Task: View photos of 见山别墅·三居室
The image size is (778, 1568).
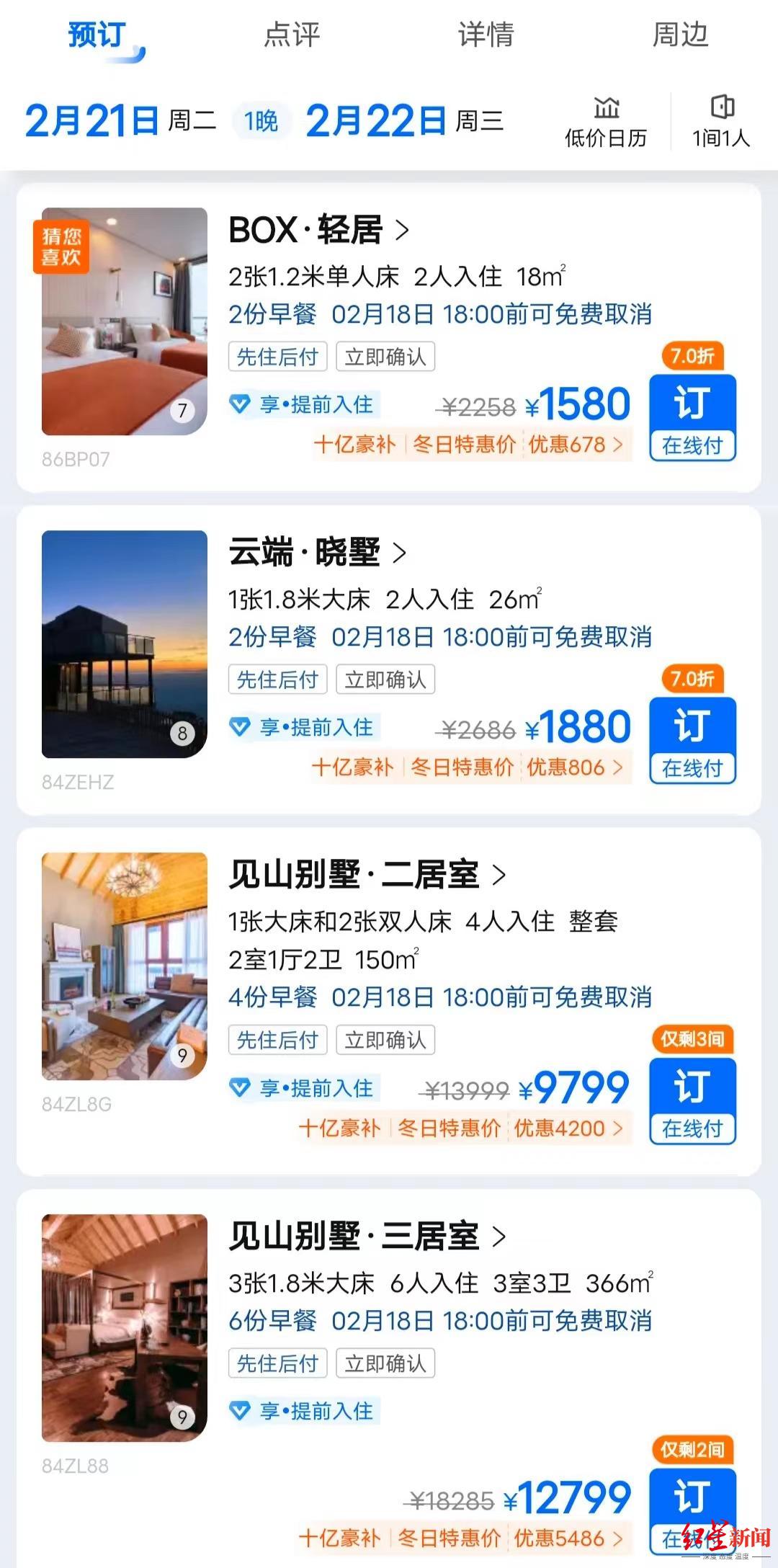Action: click(x=125, y=1327)
